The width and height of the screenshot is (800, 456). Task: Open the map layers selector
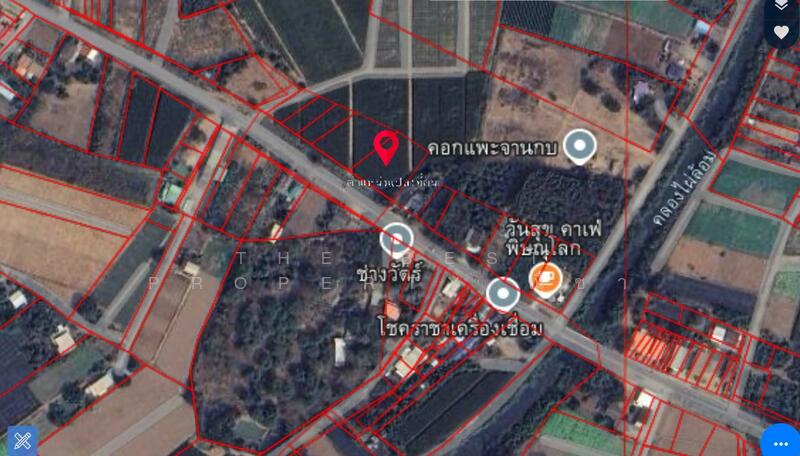tap(781, 6)
